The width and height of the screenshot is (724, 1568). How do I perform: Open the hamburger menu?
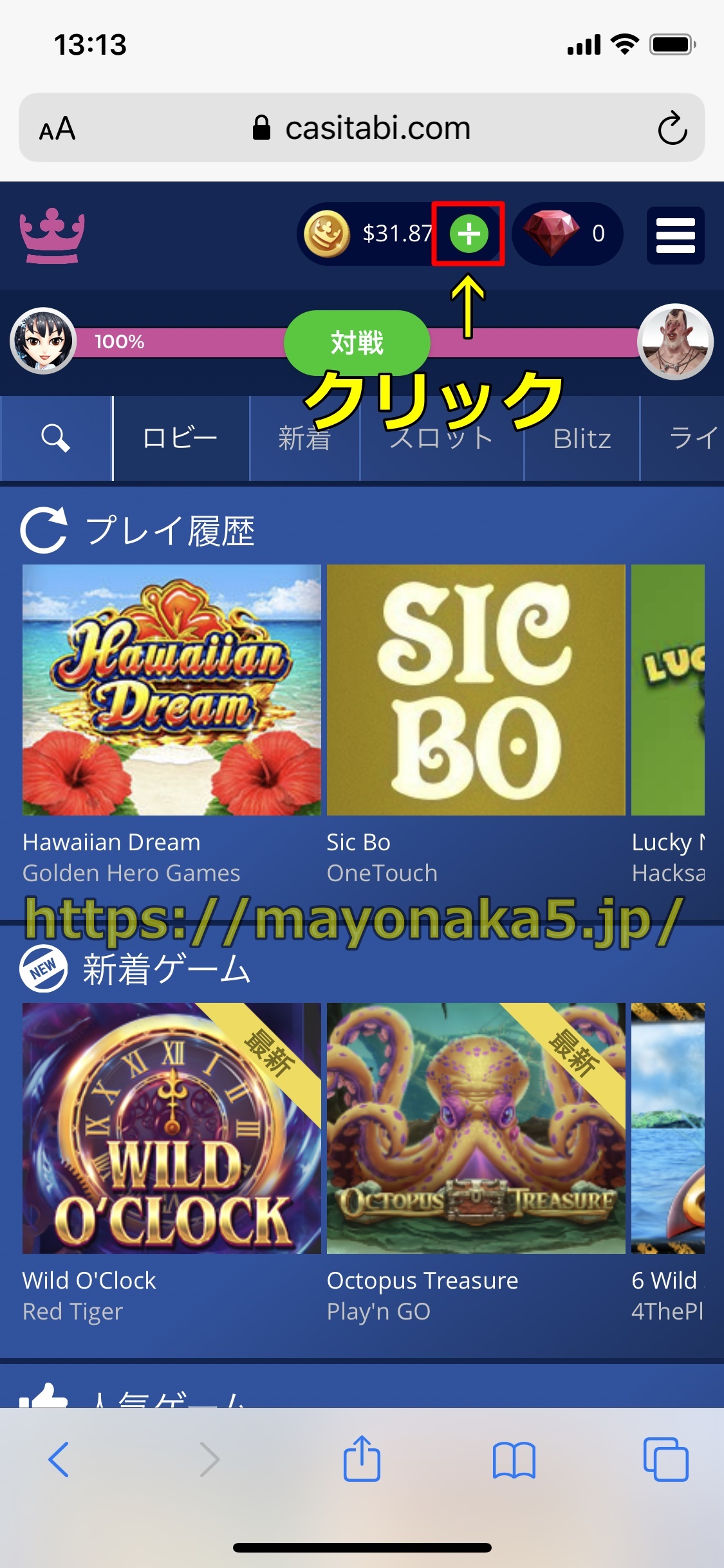click(675, 235)
